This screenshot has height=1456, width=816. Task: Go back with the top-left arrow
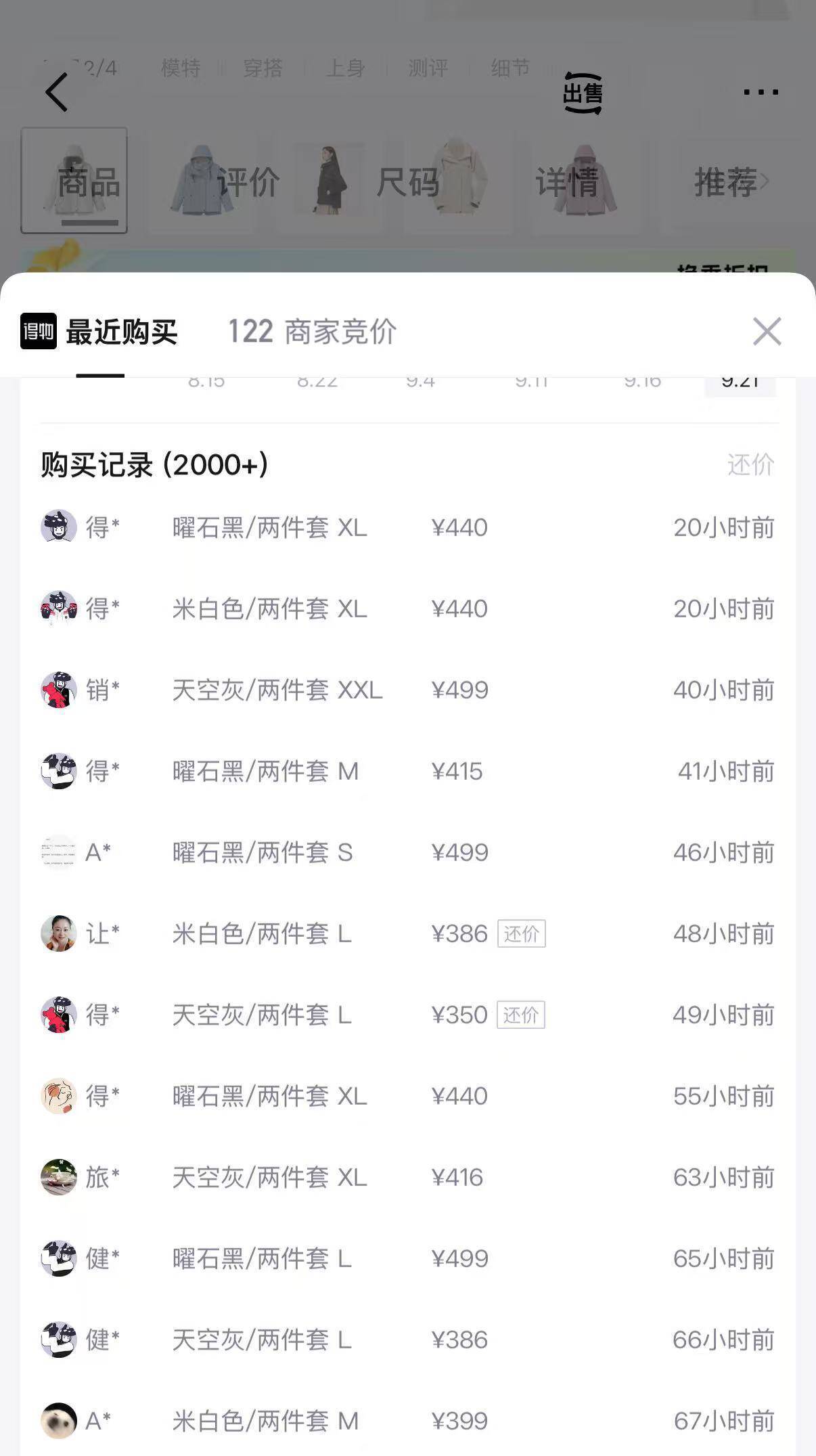(x=57, y=92)
